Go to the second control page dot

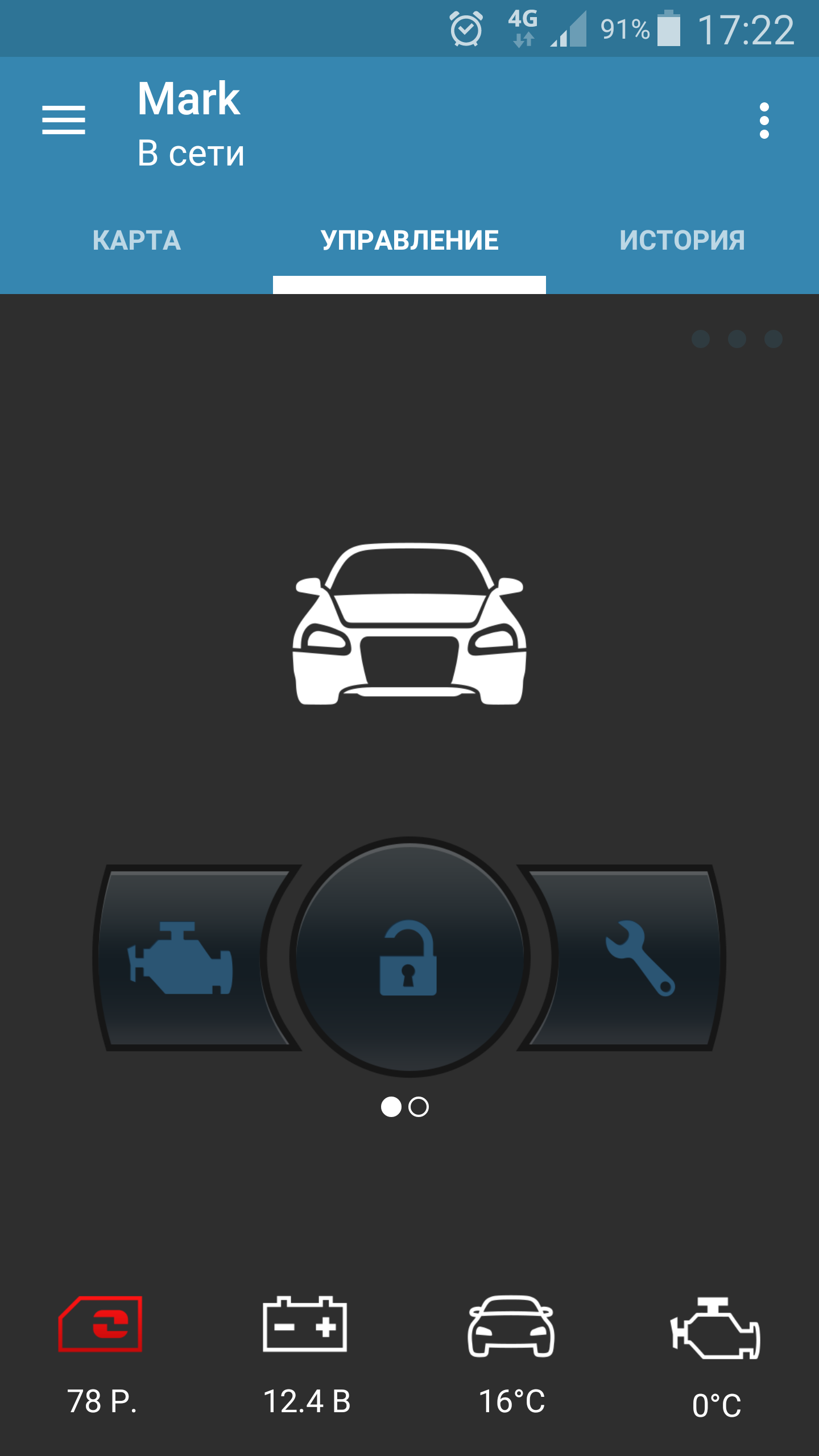click(x=419, y=1107)
